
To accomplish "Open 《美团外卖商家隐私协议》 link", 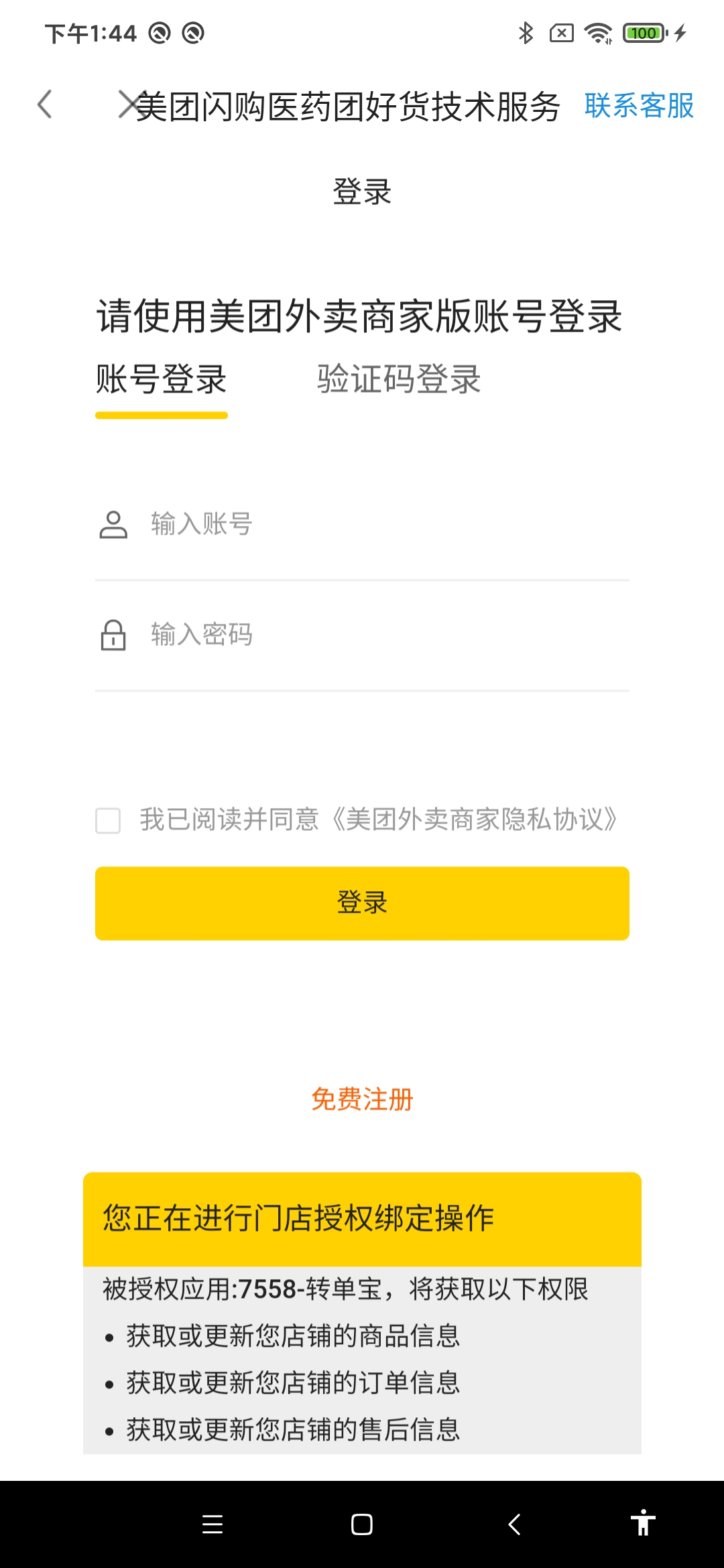I will [x=473, y=820].
